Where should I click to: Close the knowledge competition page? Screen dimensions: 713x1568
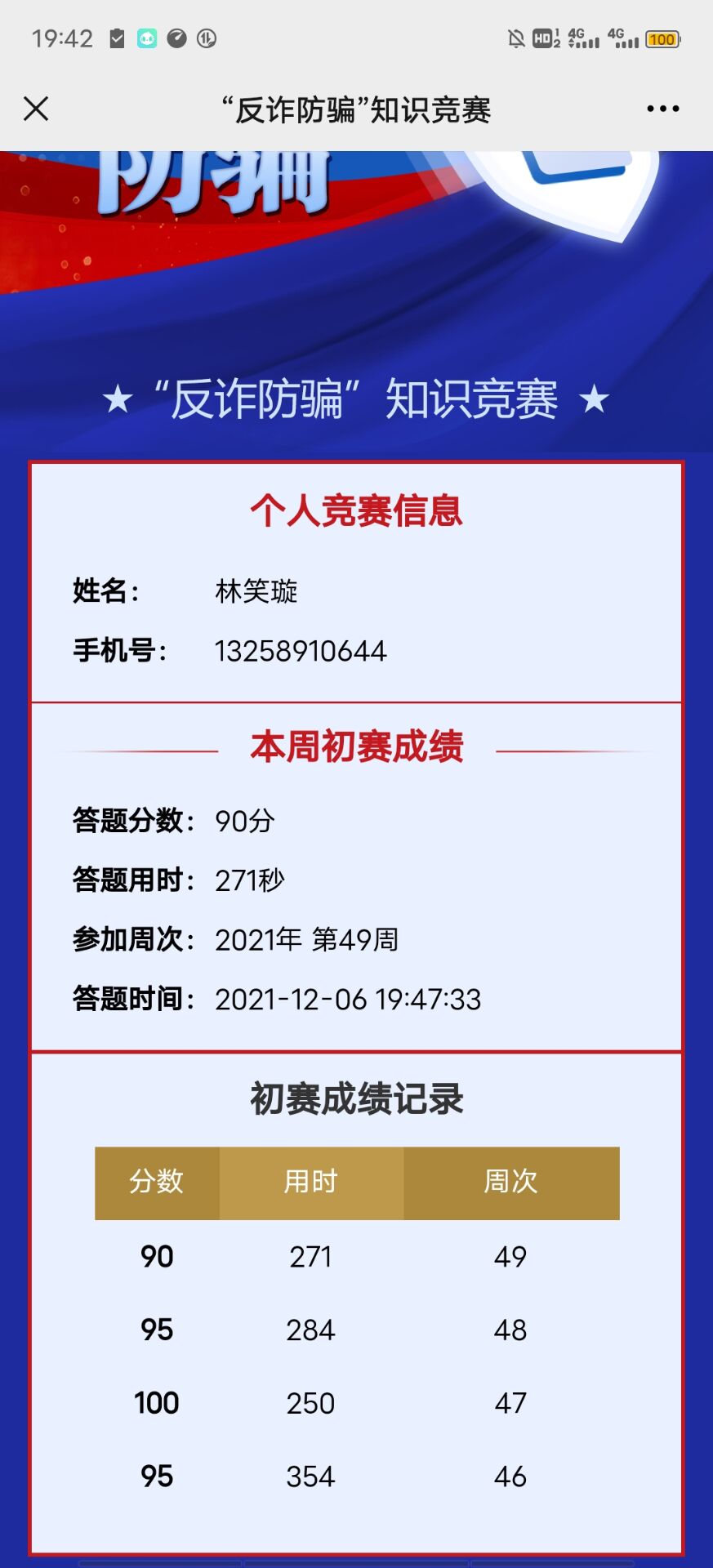pos(36,109)
